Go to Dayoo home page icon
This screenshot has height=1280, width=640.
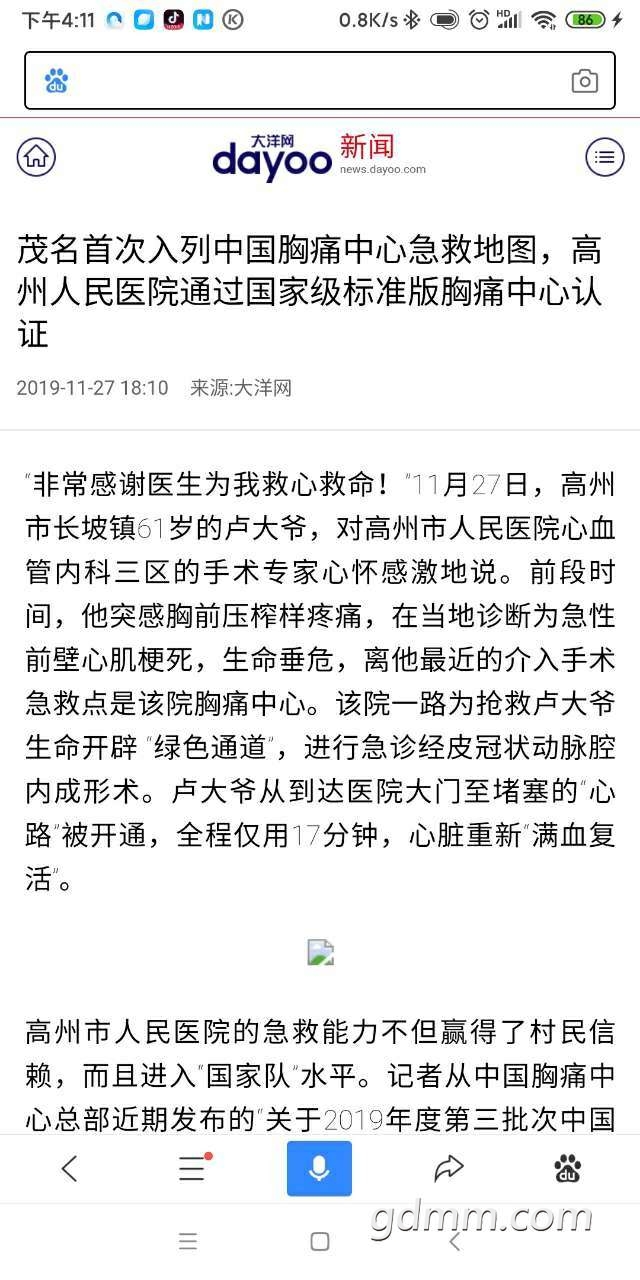tap(36, 157)
